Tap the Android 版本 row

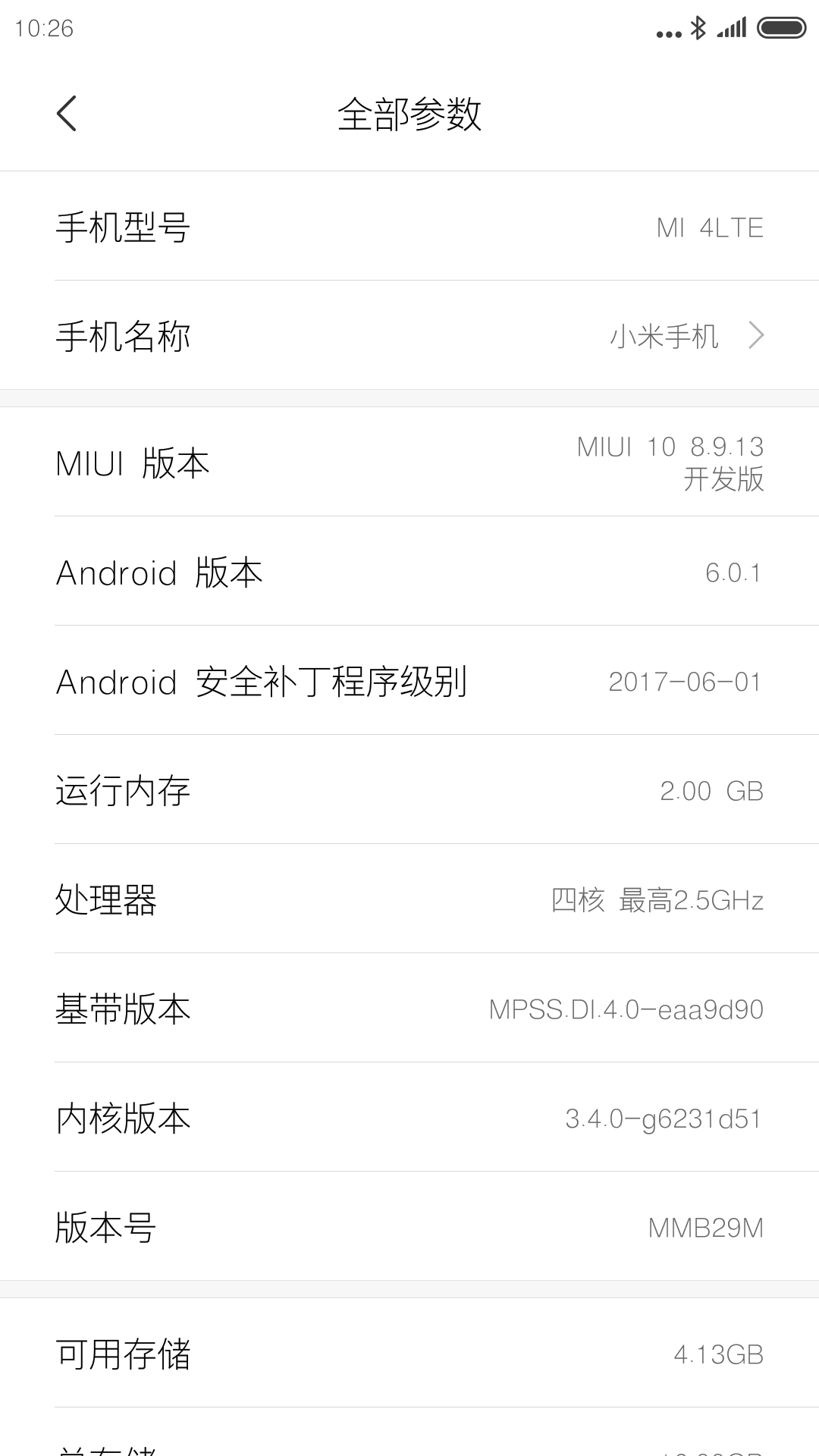[409, 572]
